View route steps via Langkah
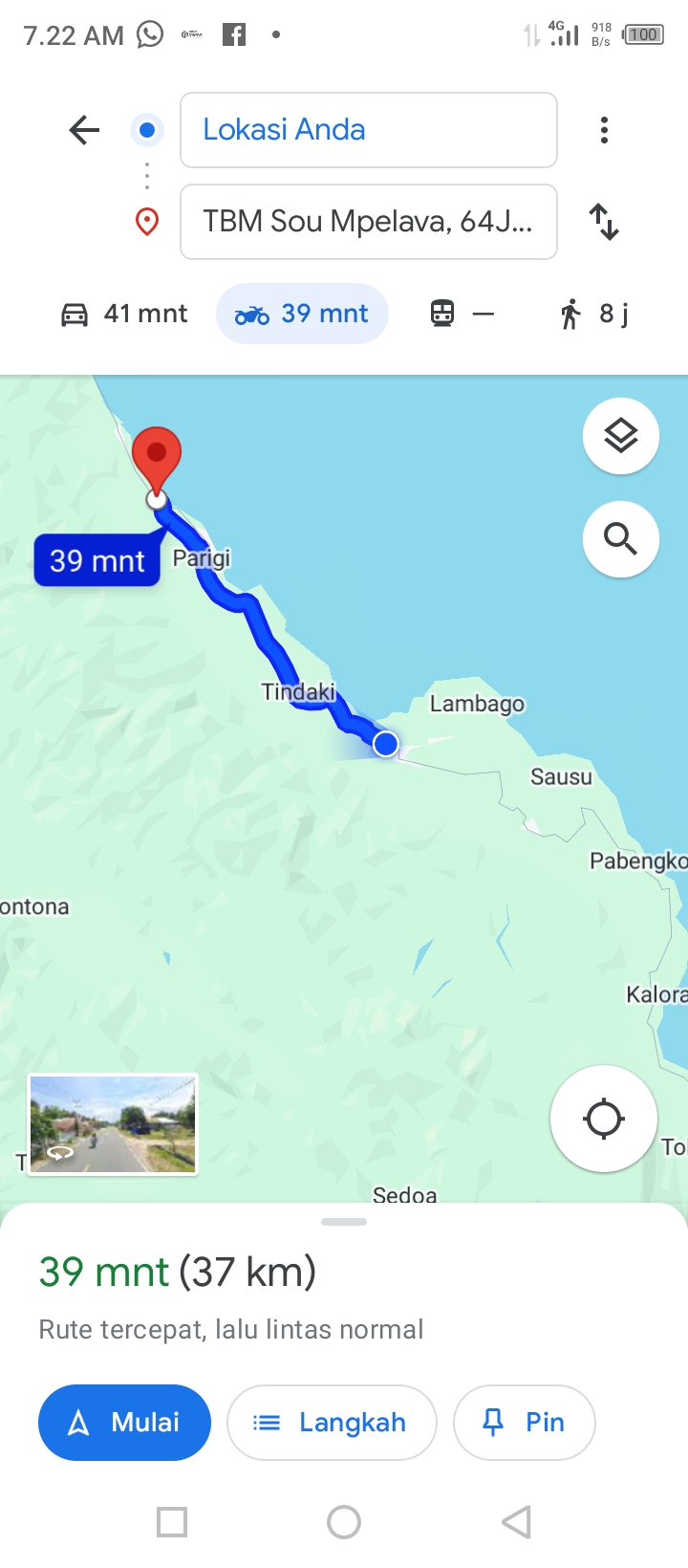 (332, 1423)
